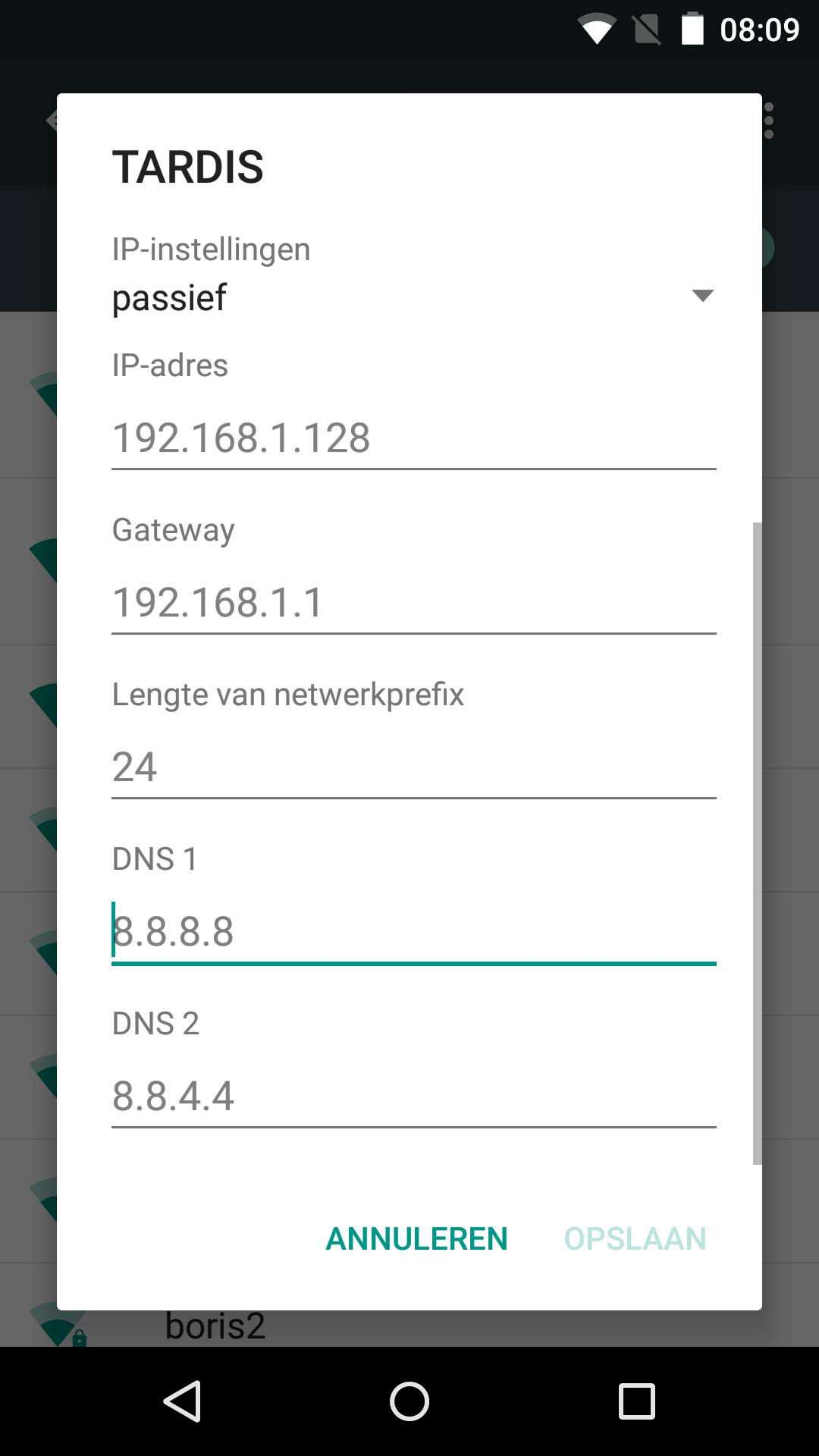This screenshot has width=819, height=1456.
Task: Go to the home screen
Action: click(409, 1401)
